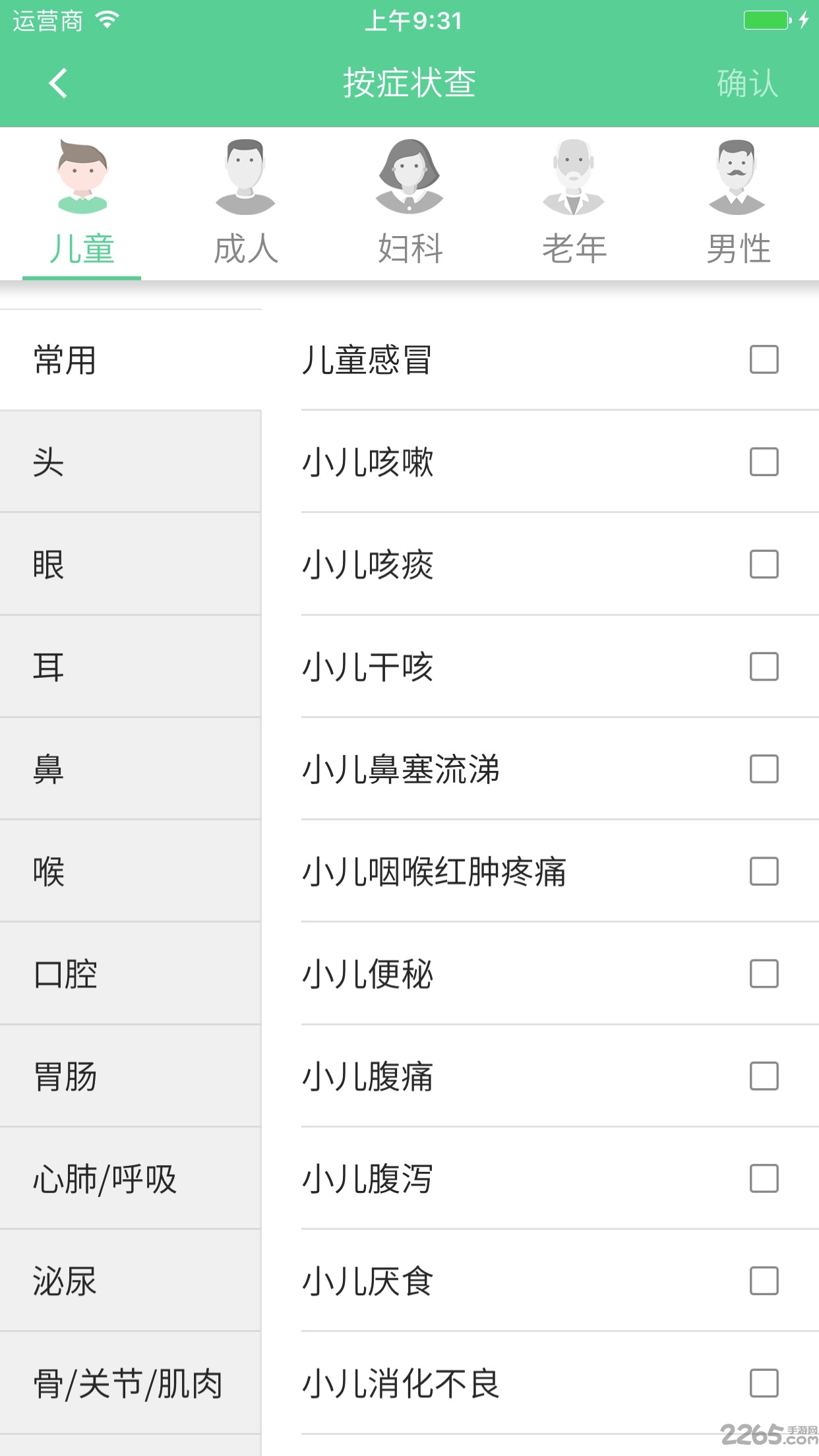Check 小儿鼻塞流涕 symptom
The width and height of the screenshot is (819, 1456).
coord(764,769)
